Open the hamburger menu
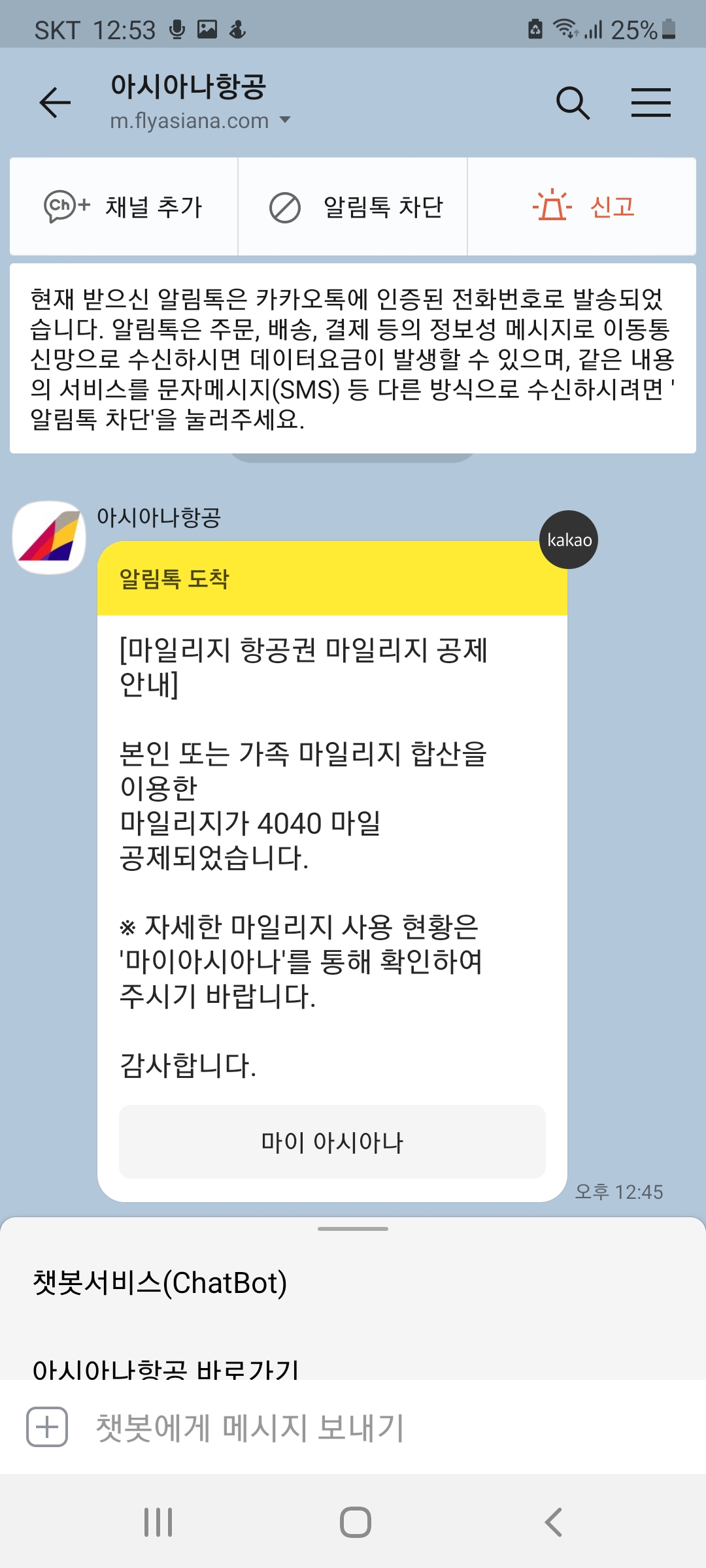The image size is (706, 1568). point(650,103)
